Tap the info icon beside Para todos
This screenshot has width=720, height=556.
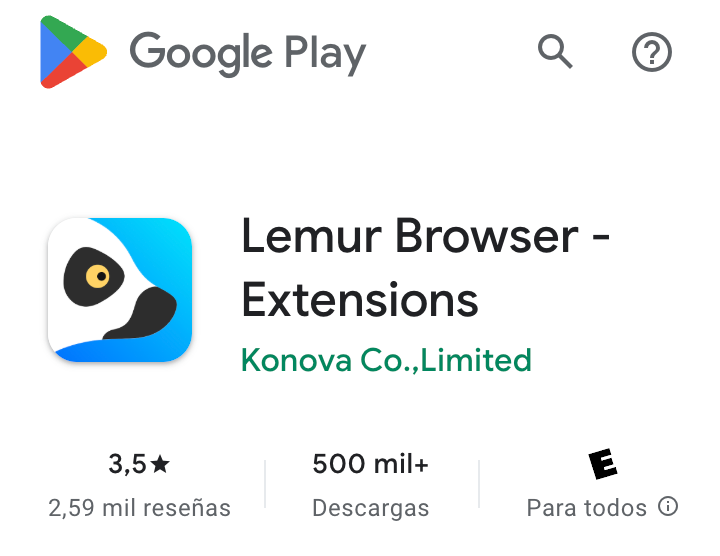click(668, 506)
